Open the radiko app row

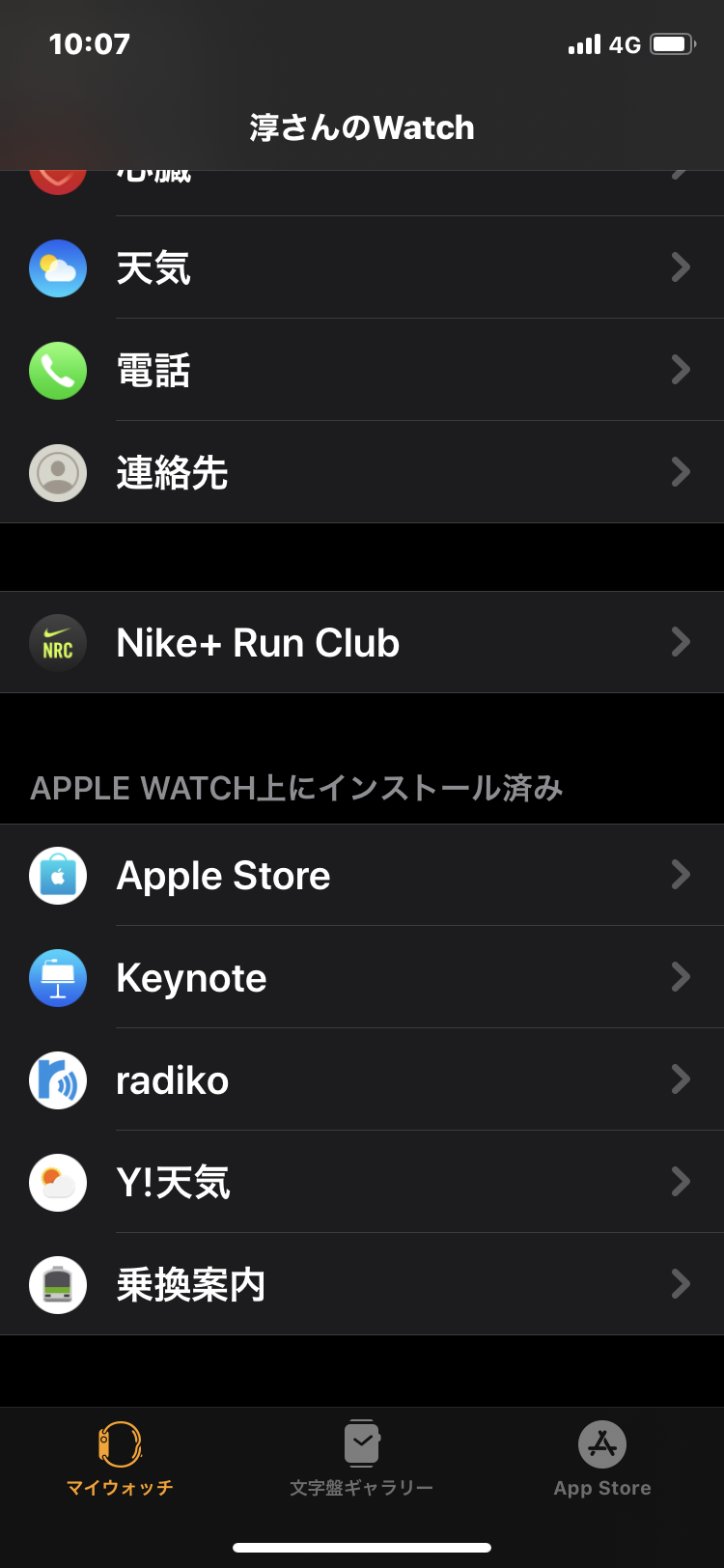362,1080
